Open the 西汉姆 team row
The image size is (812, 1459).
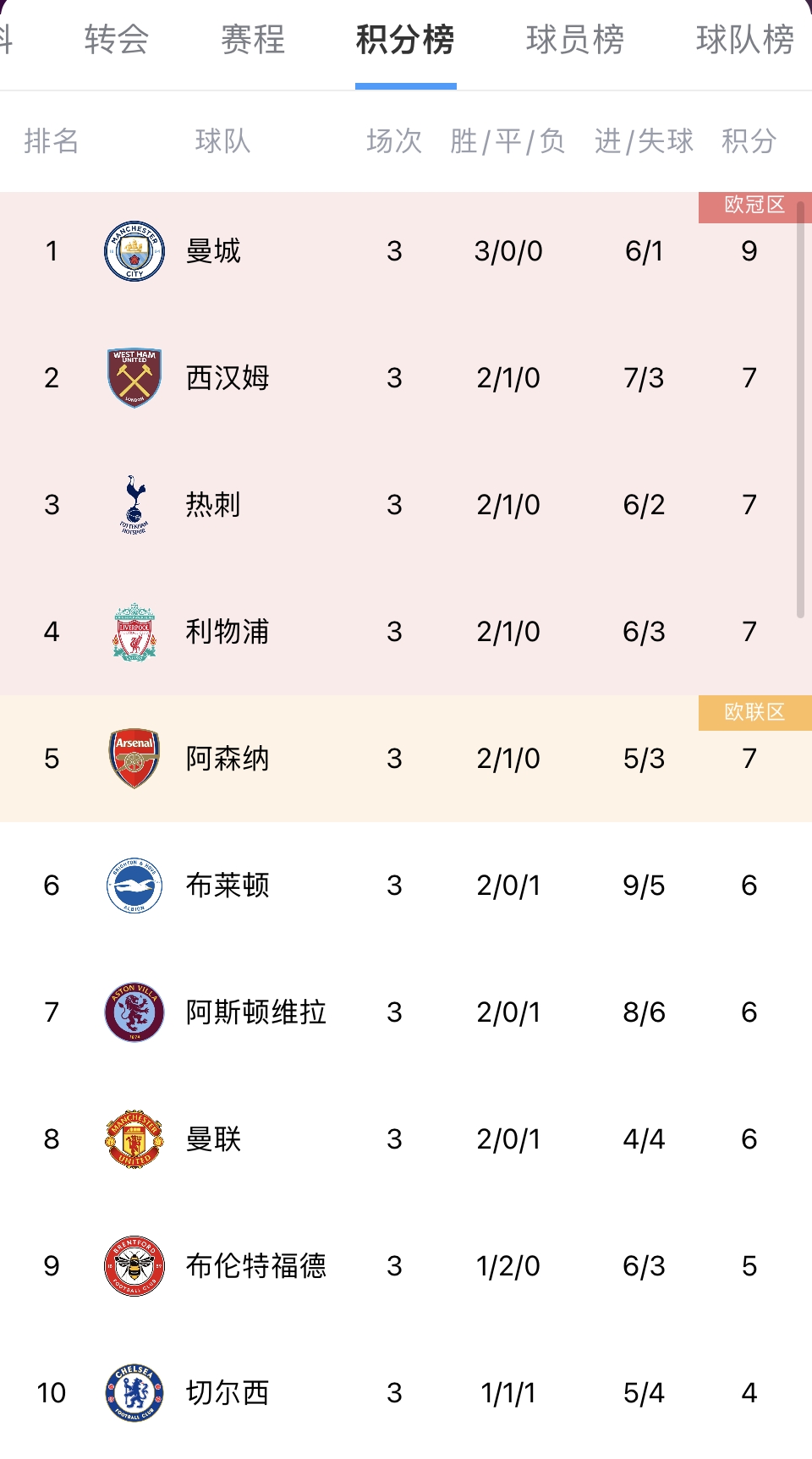(406, 378)
